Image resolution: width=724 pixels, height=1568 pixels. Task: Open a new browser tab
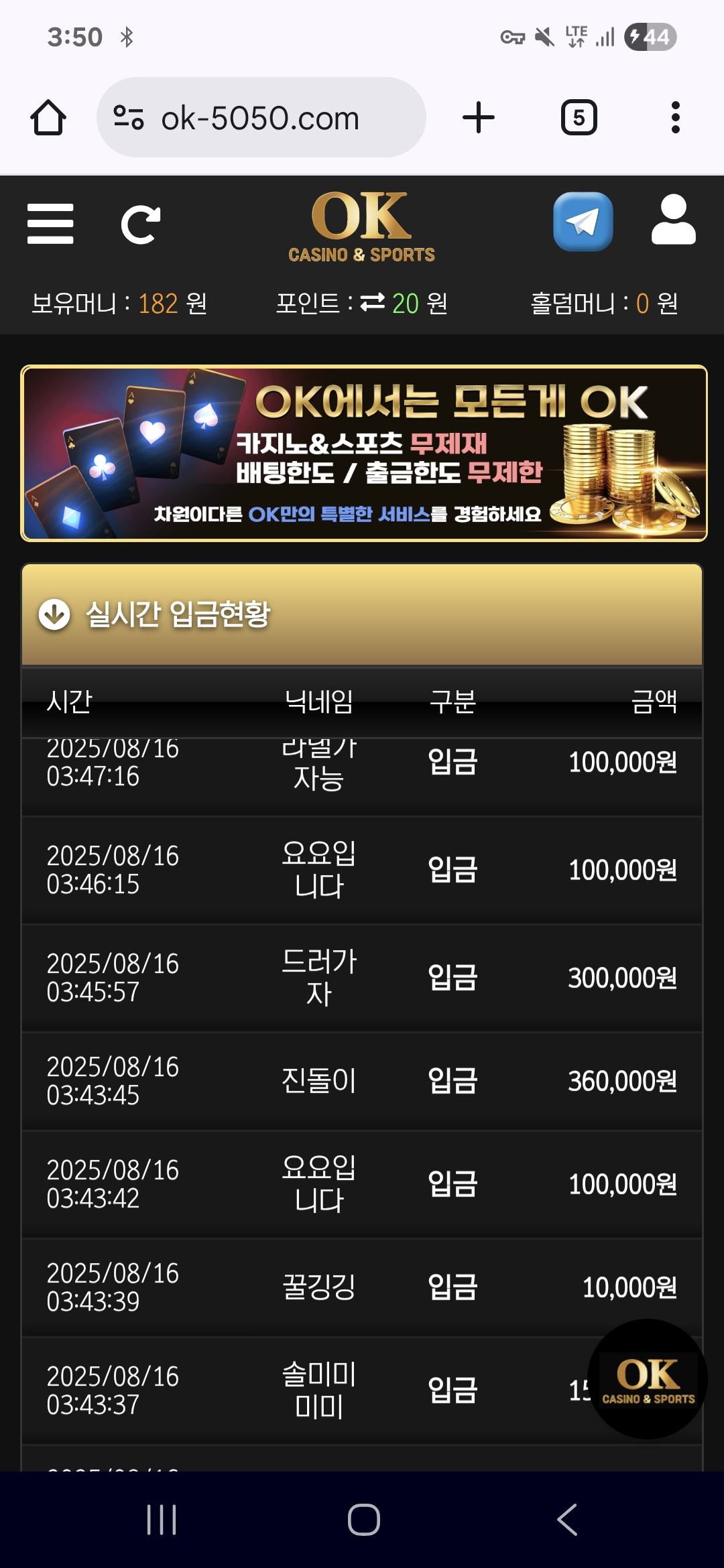[x=478, y=118]
